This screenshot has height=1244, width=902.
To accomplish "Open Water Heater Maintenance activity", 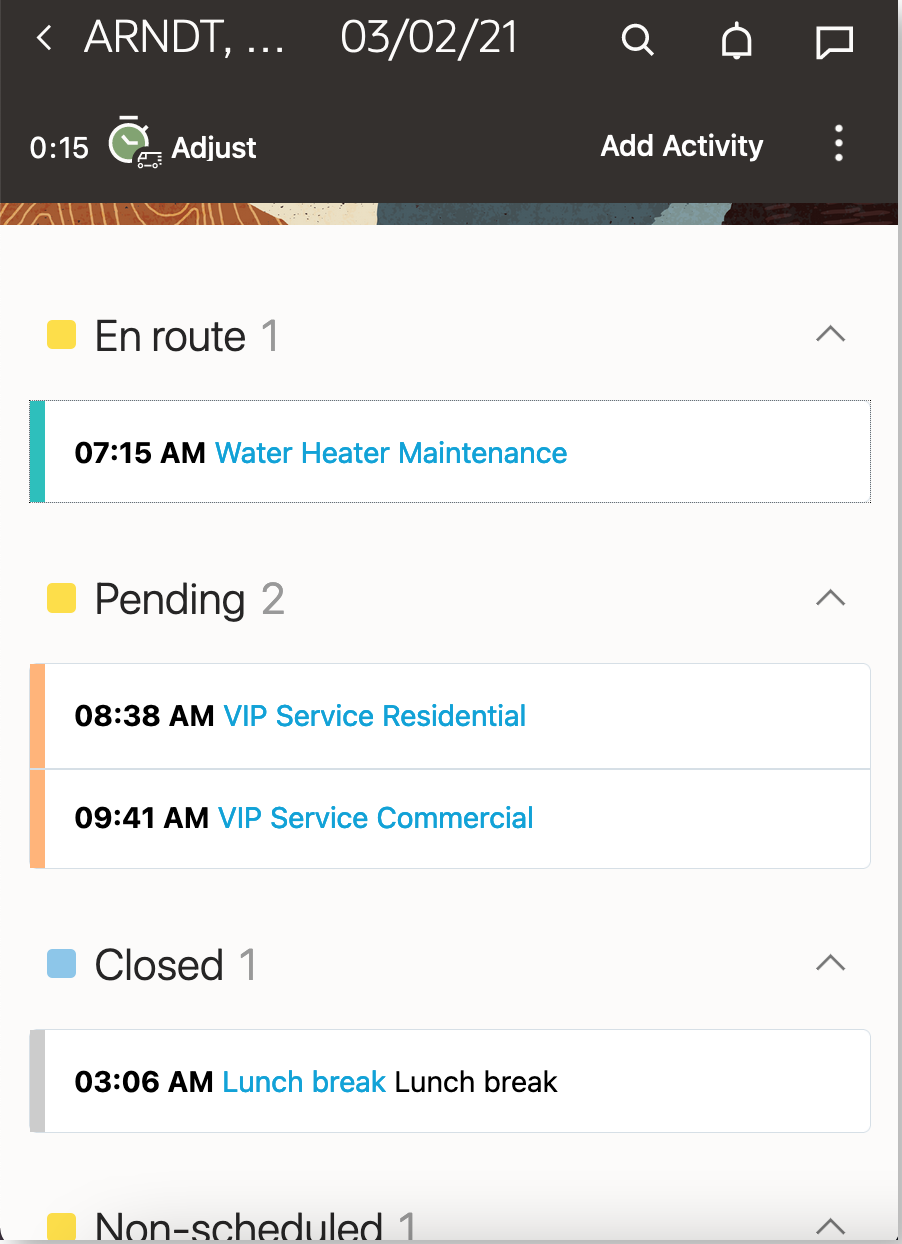I will click(x=391, y=453).
